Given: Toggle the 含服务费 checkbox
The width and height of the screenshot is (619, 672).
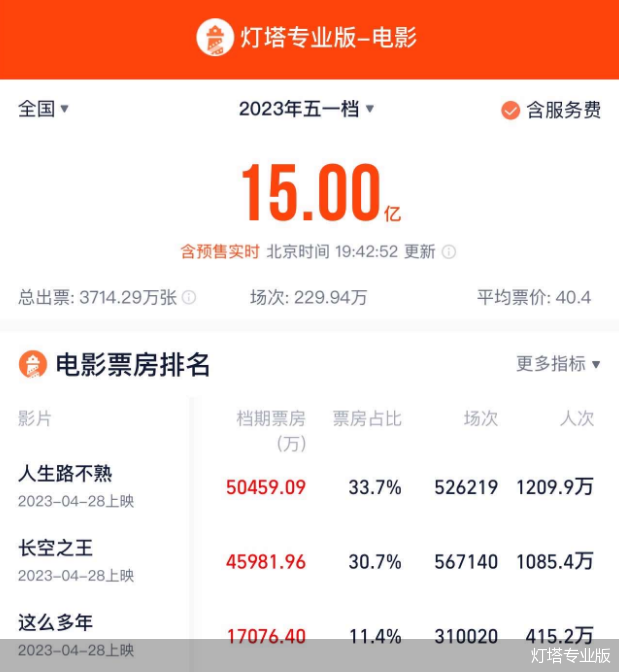Looking at the screenshot, I should click(x=510, y=110).
